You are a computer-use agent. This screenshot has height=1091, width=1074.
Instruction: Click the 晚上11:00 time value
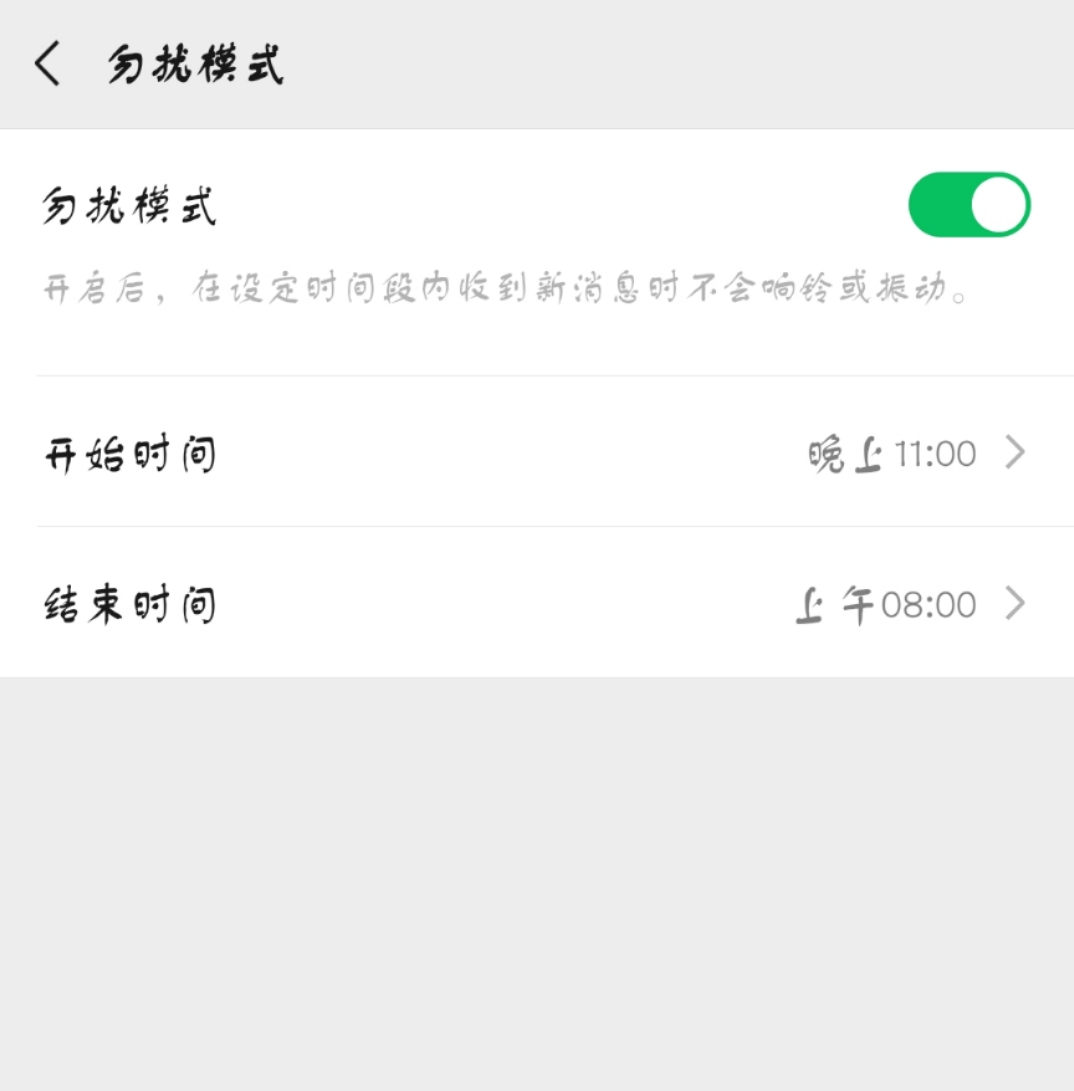click(890, 453)
